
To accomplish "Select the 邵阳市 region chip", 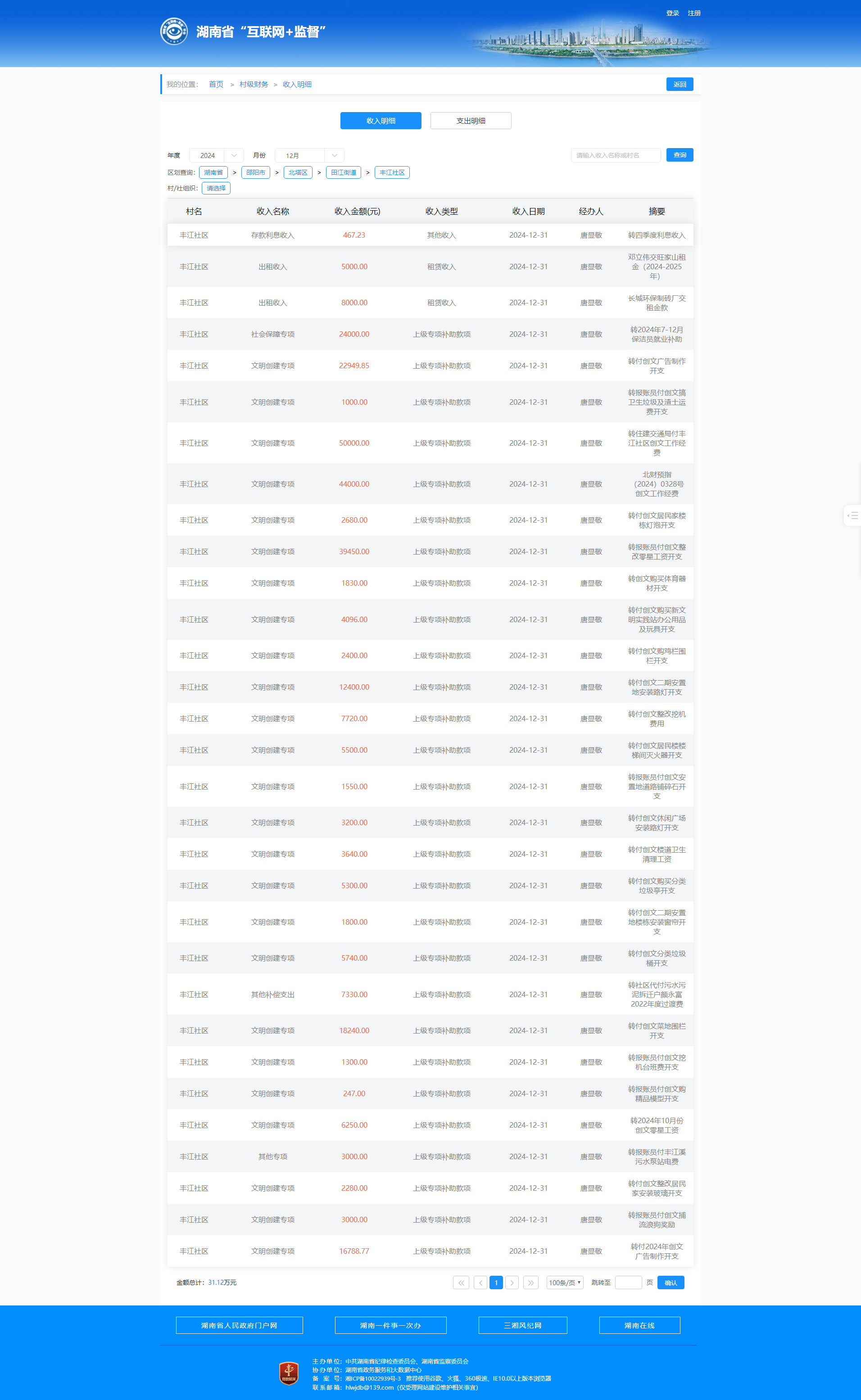I will [256, 172].
